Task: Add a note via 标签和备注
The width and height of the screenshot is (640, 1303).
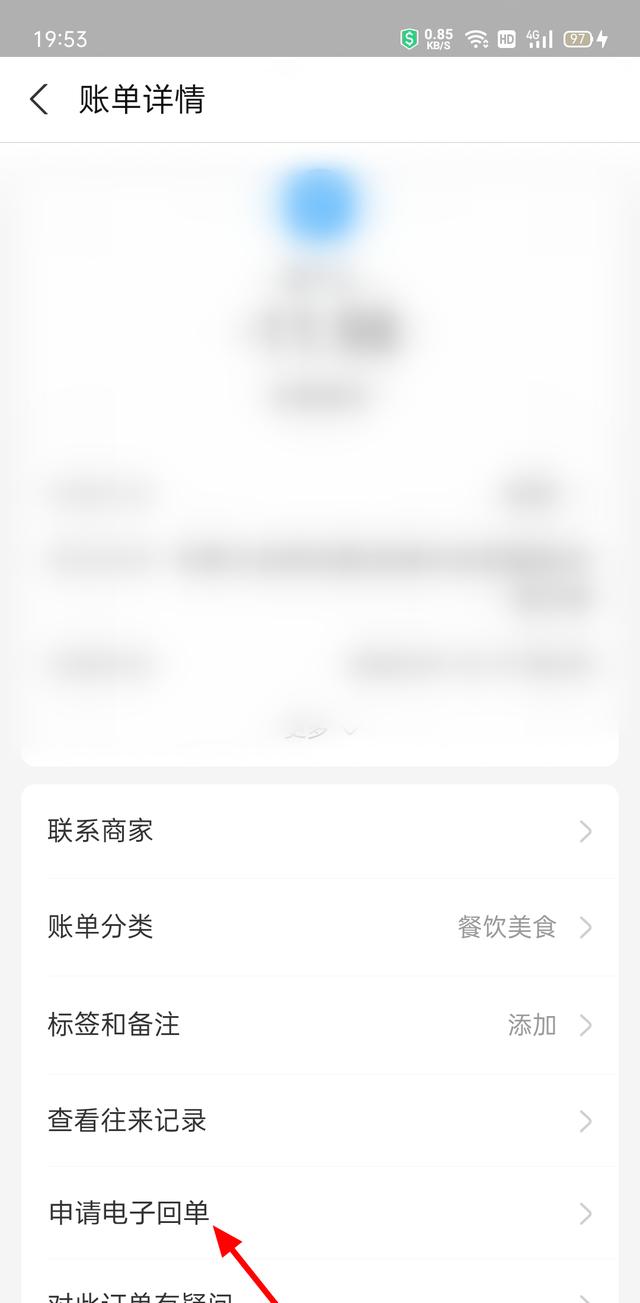Action: click(320, 1025)
